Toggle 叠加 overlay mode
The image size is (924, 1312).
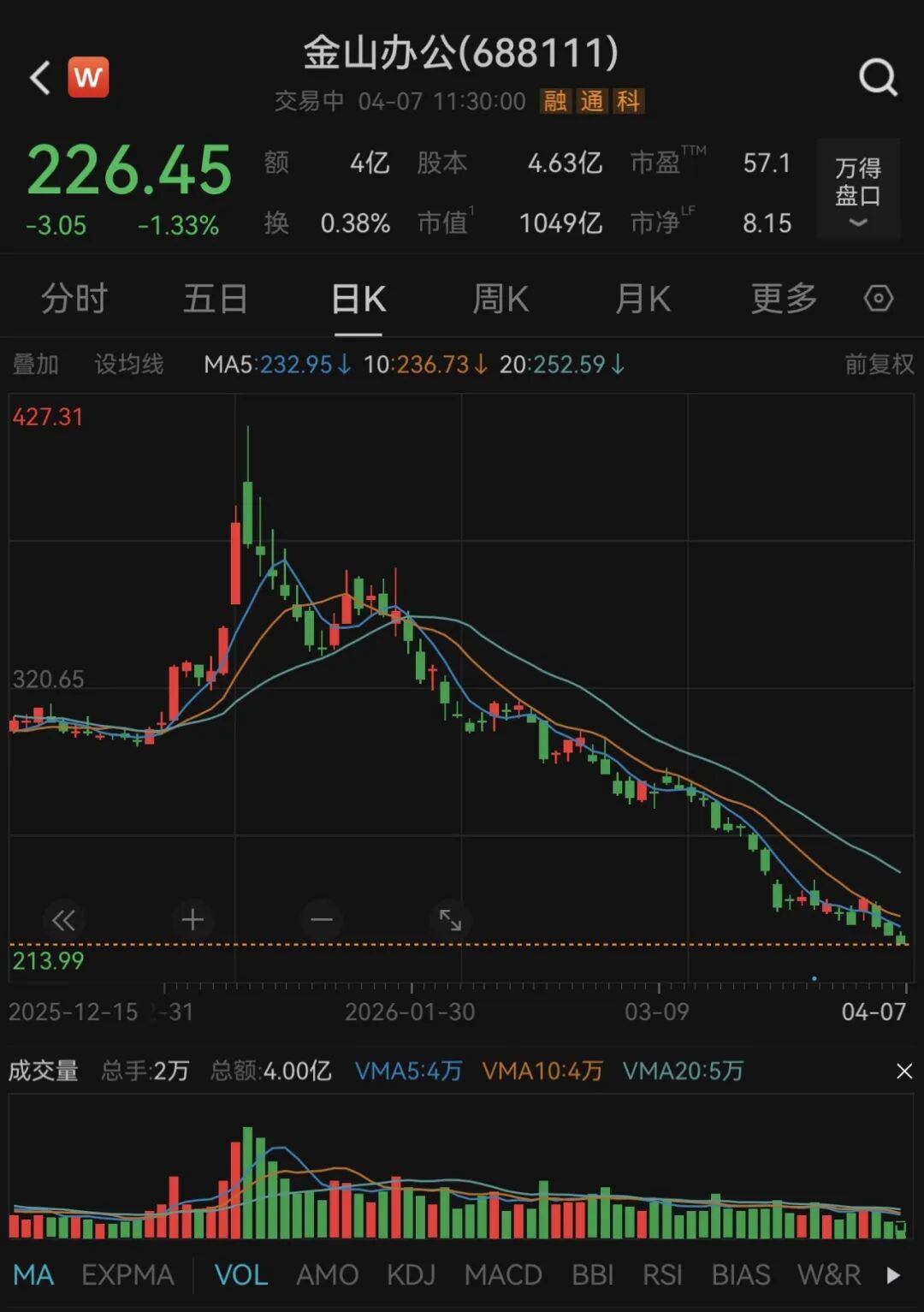pyautogui.click(x=36, y=364)
